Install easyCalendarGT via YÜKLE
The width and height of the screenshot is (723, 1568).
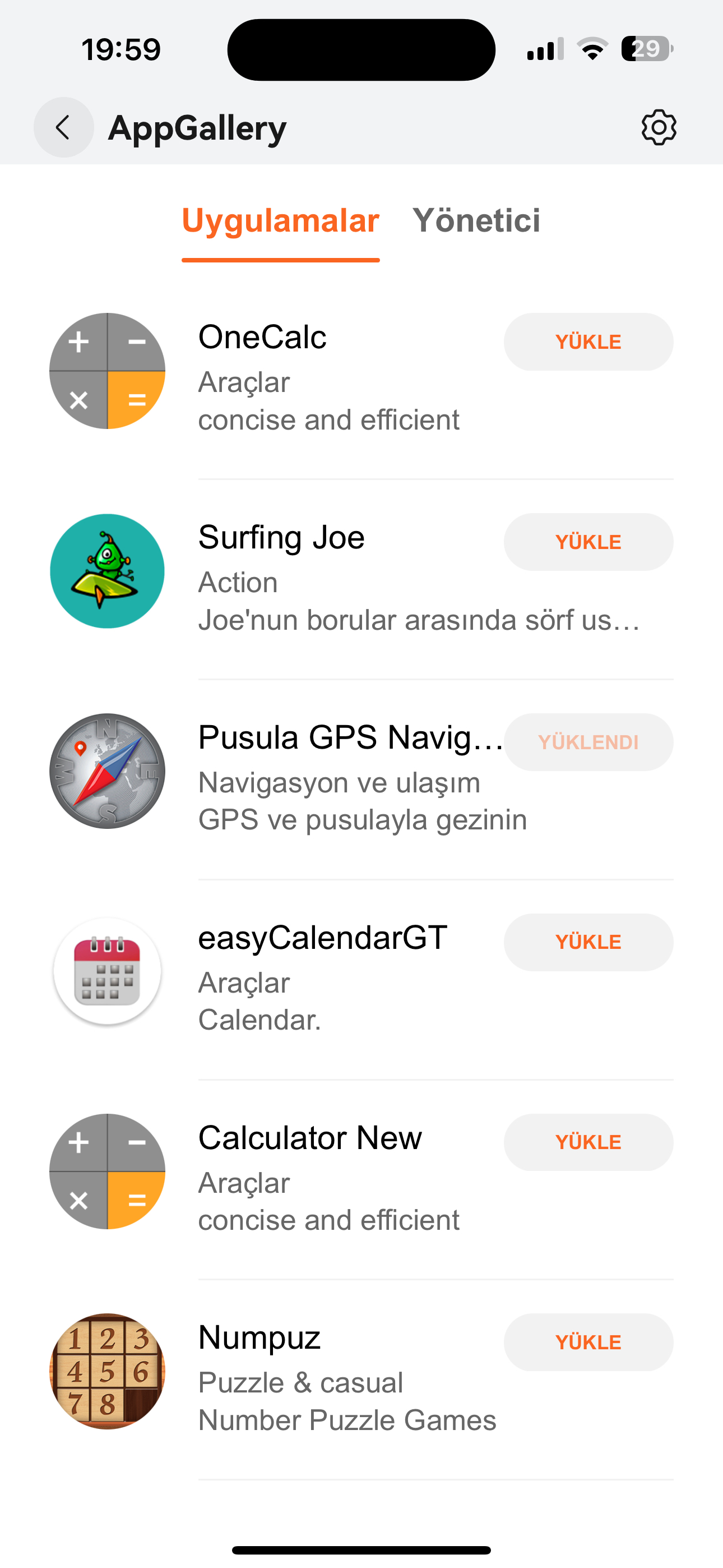[x=588, y=942]
